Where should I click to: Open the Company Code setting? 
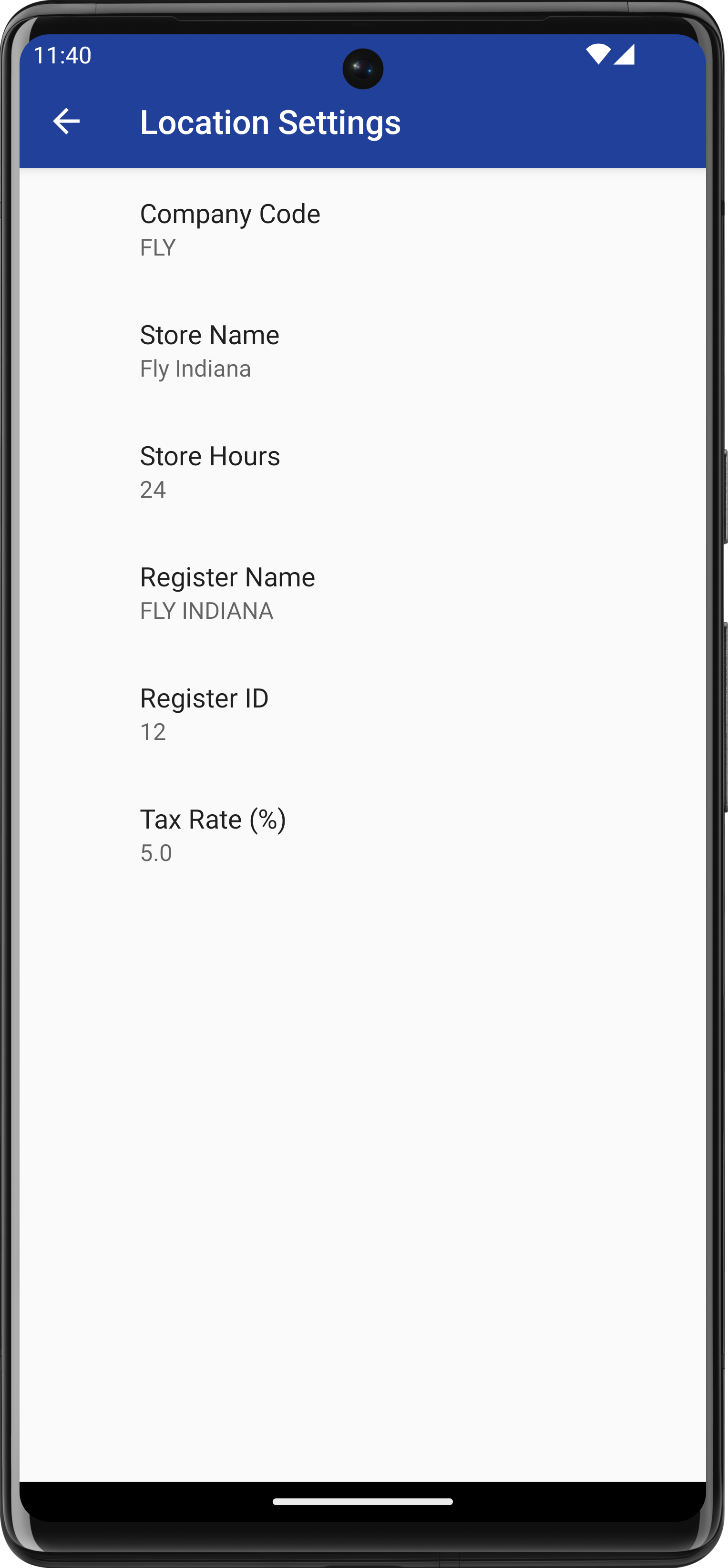pos(362,229)
